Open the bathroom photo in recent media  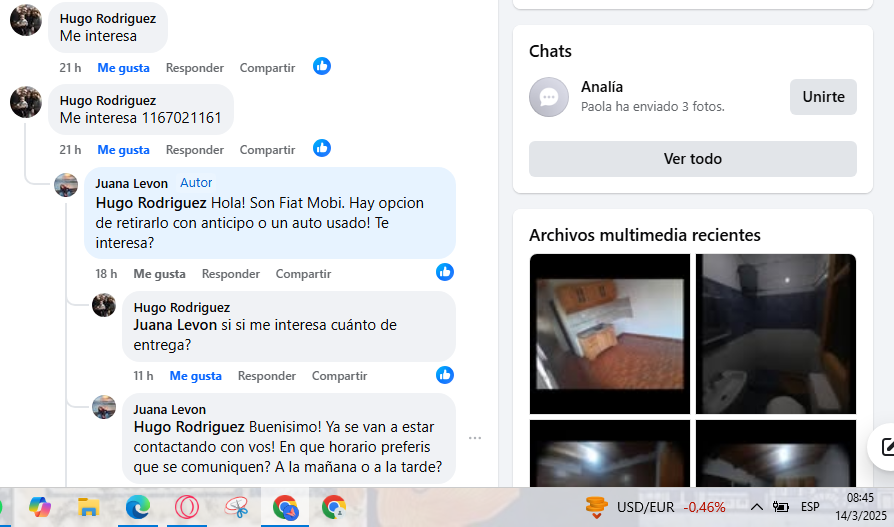coord(776,333)
